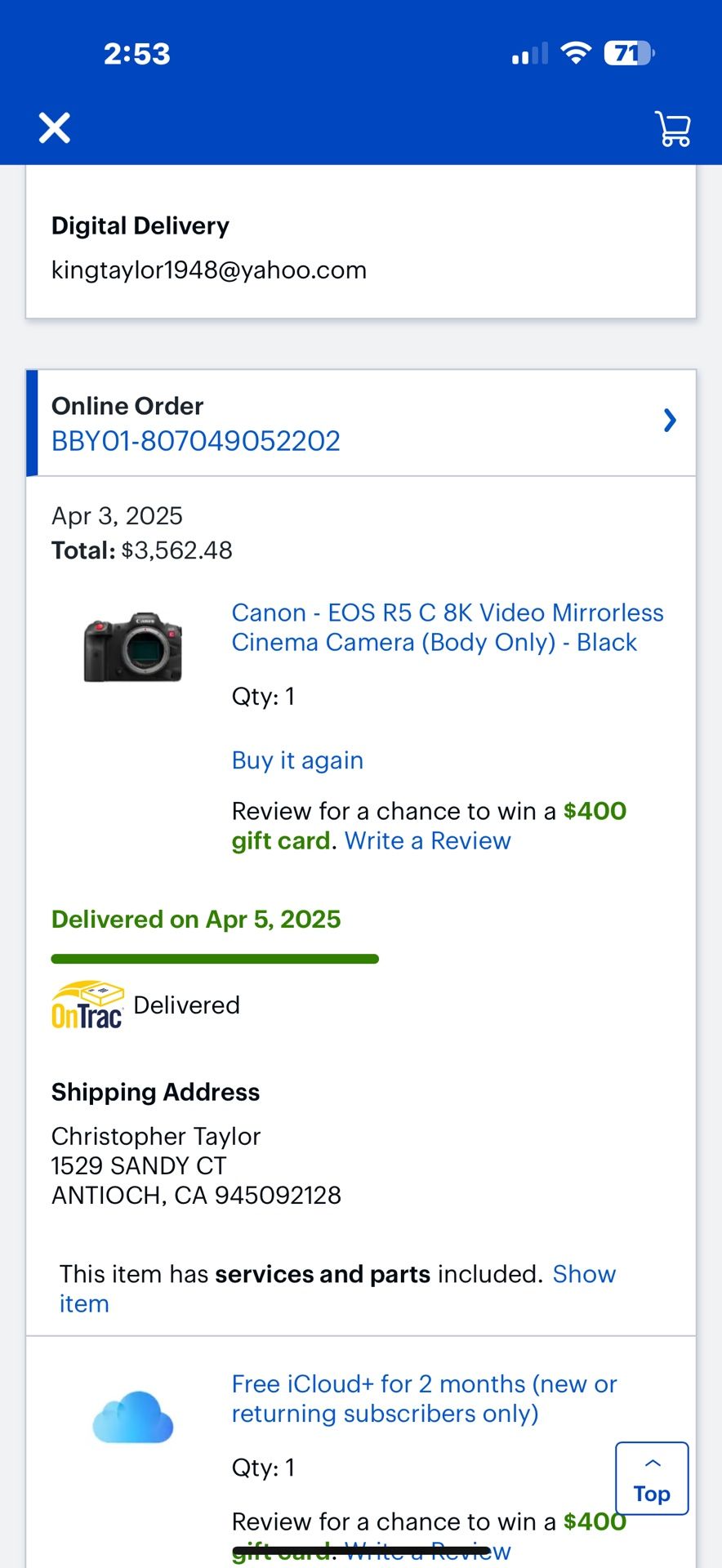Tap the battery indicator showing 71
Viewport: 722px width, 1568px height.
(627, 52)
